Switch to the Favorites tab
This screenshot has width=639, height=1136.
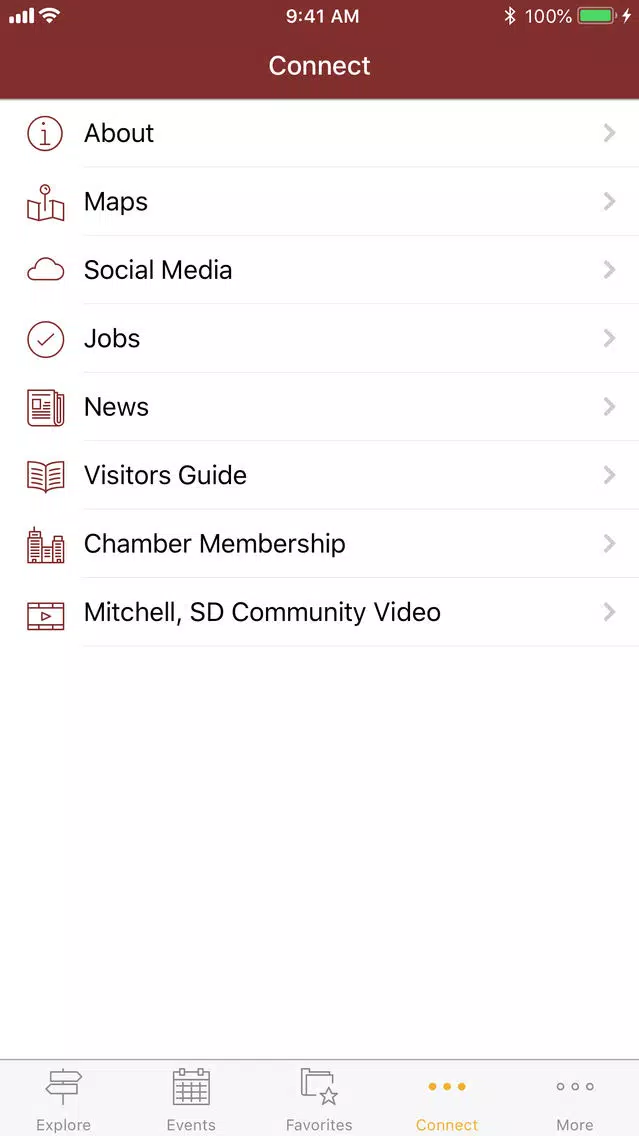pyautogui.click(x=319, y=1099)
